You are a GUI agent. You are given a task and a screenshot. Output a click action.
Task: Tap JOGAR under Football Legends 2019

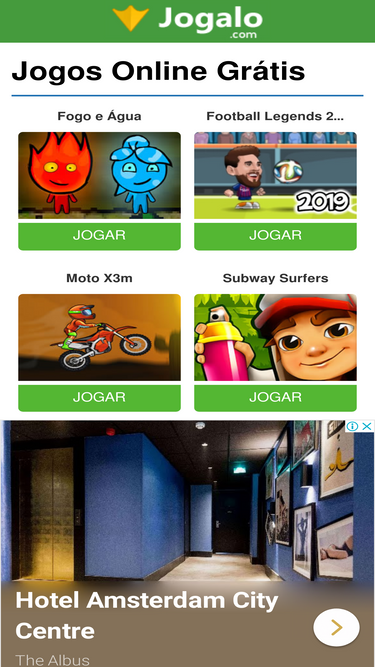[x=275, y=236]
